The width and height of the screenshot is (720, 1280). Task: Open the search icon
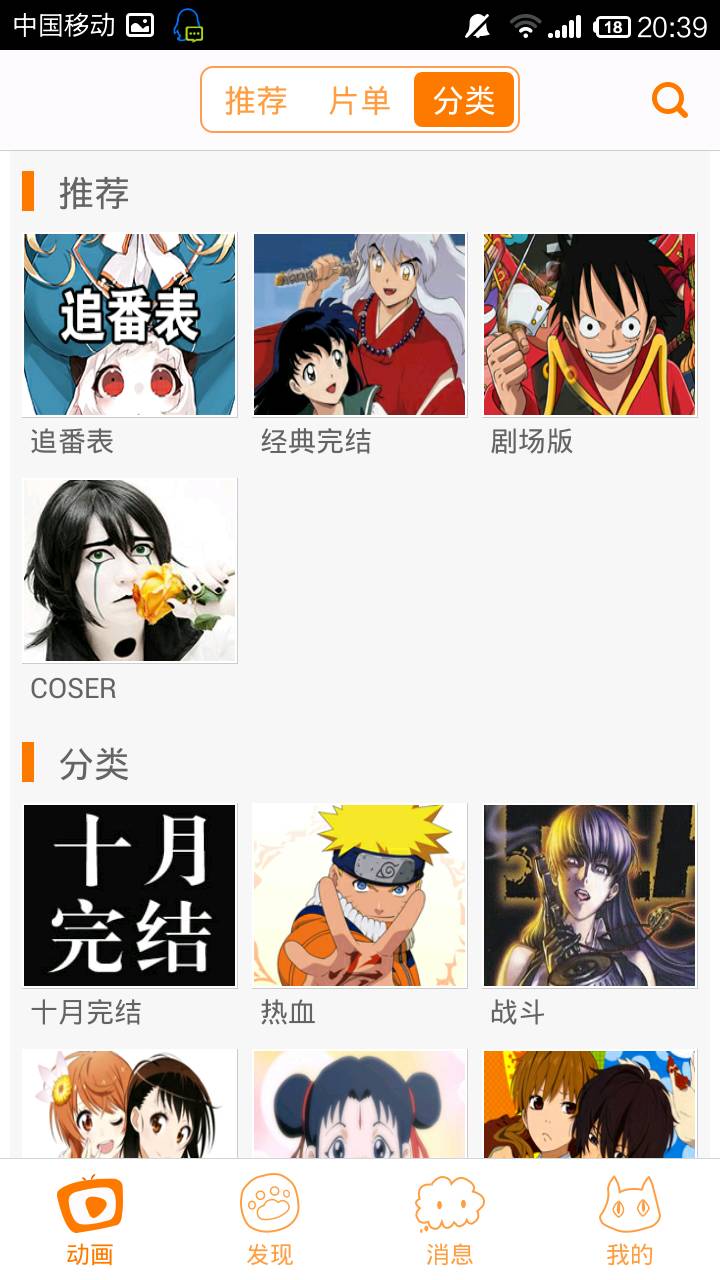click(x=669, y=100)
